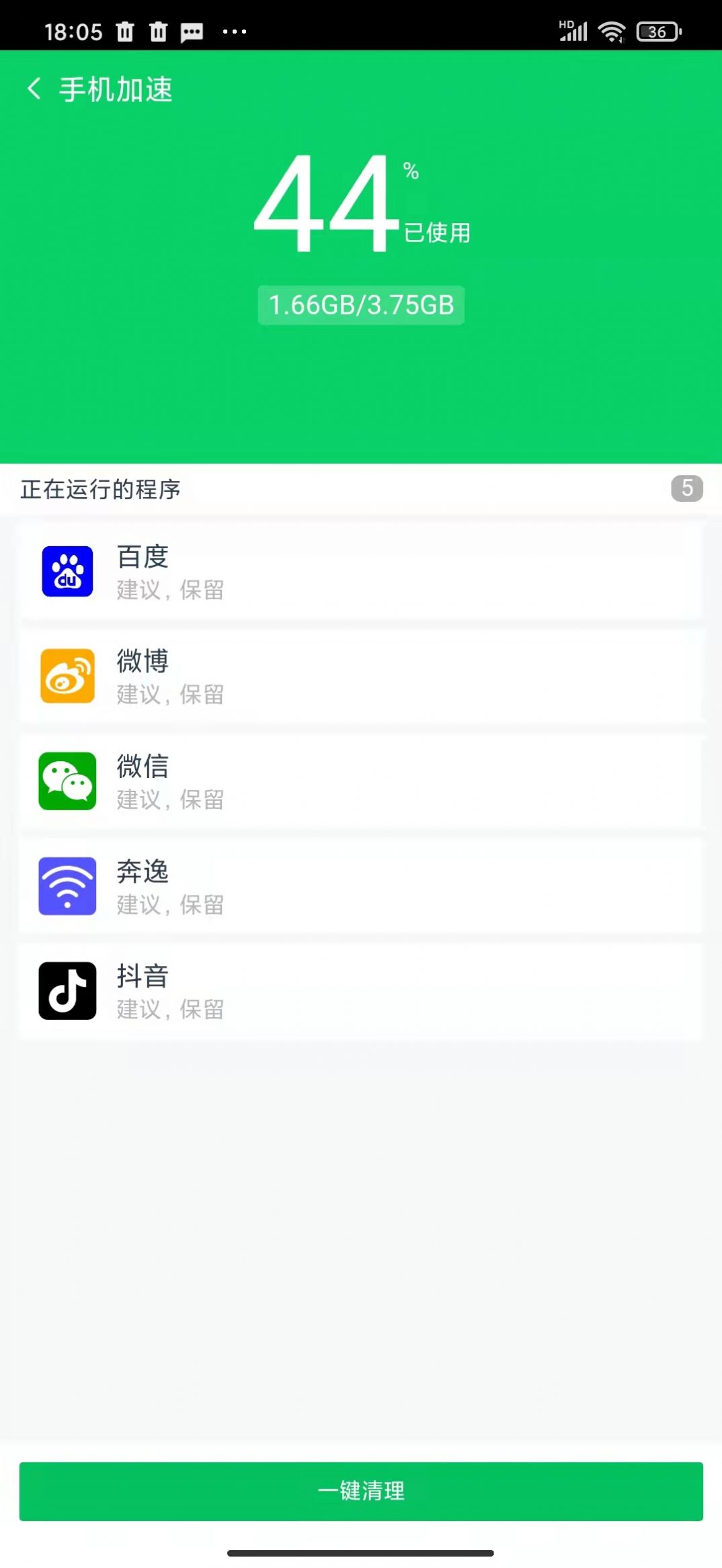722x1568 pixels.
Task: Tap the messages icon in the status bar
Action: 191,32
